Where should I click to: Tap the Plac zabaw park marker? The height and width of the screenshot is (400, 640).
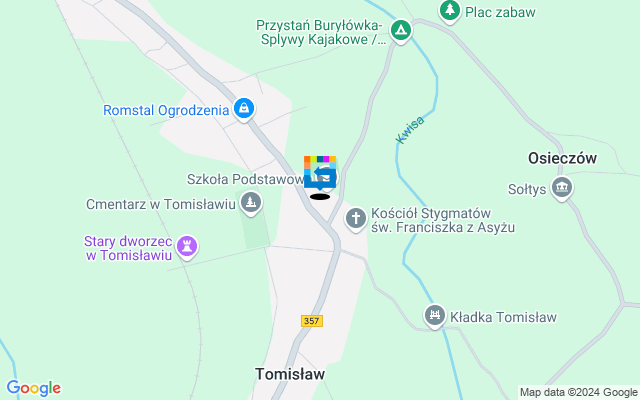coord(450,11)
